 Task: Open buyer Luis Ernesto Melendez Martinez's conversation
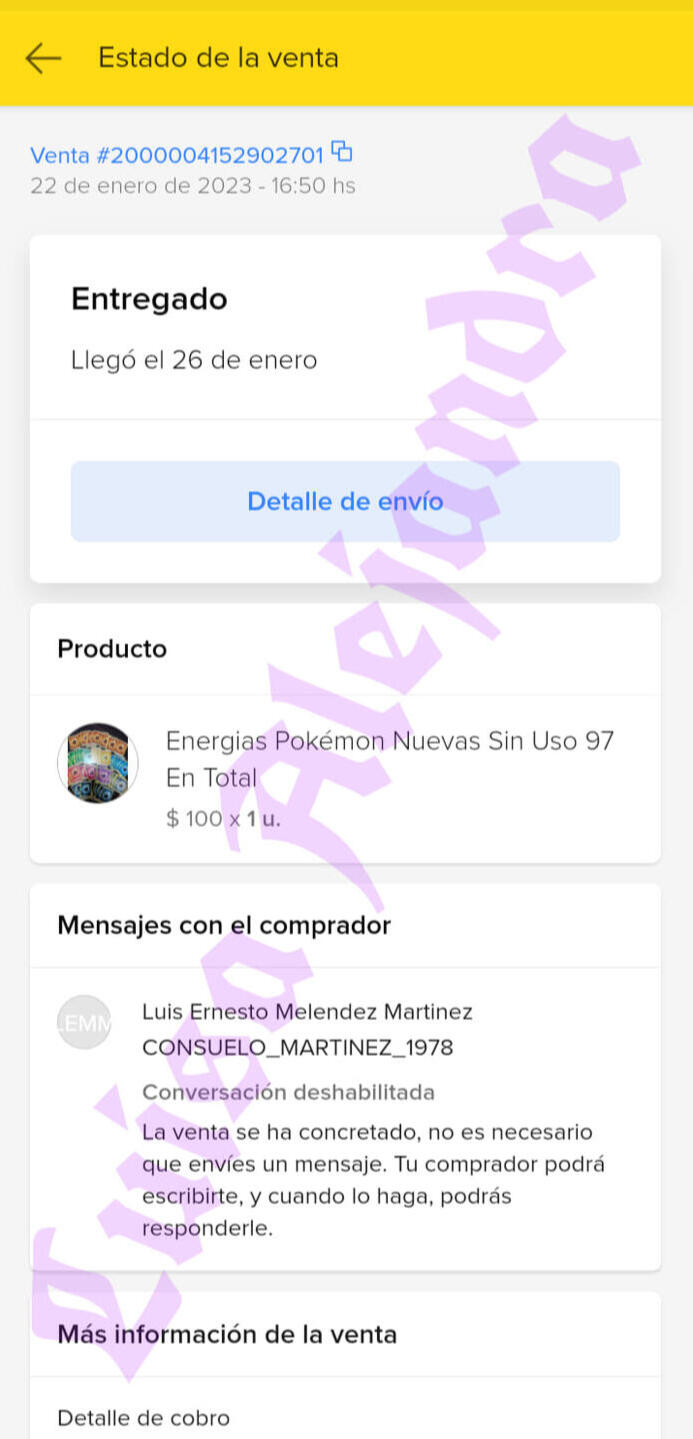(x=307, y=1029)
